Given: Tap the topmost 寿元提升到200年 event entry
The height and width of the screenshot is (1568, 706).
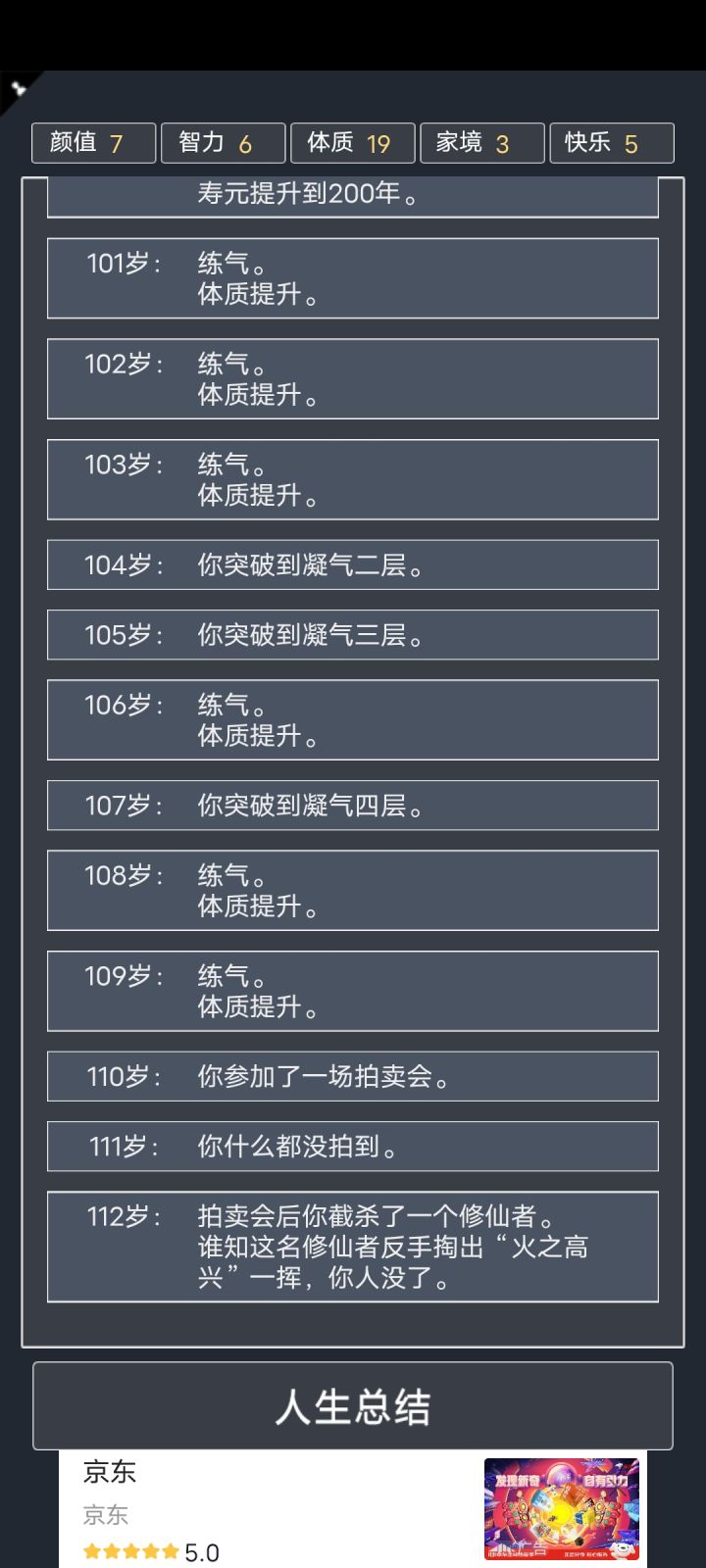Looking at the screenshot, I should (351, 193).
